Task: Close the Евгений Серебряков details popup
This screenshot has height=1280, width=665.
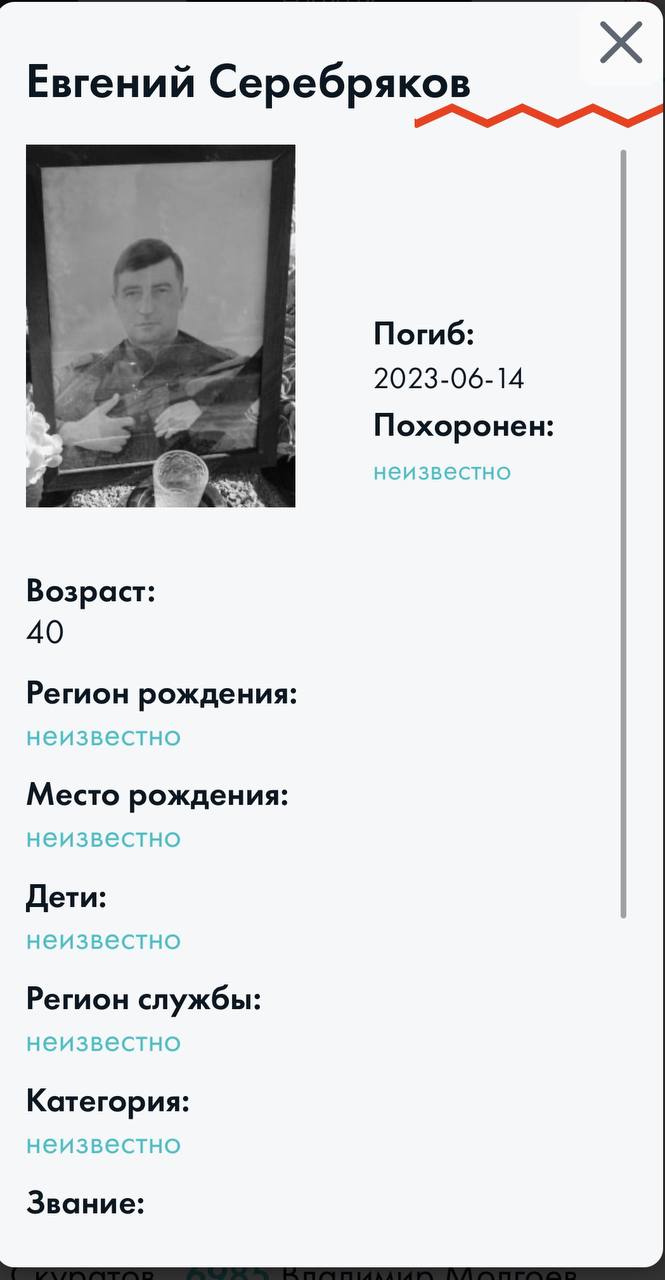Action: click(620, 43)
